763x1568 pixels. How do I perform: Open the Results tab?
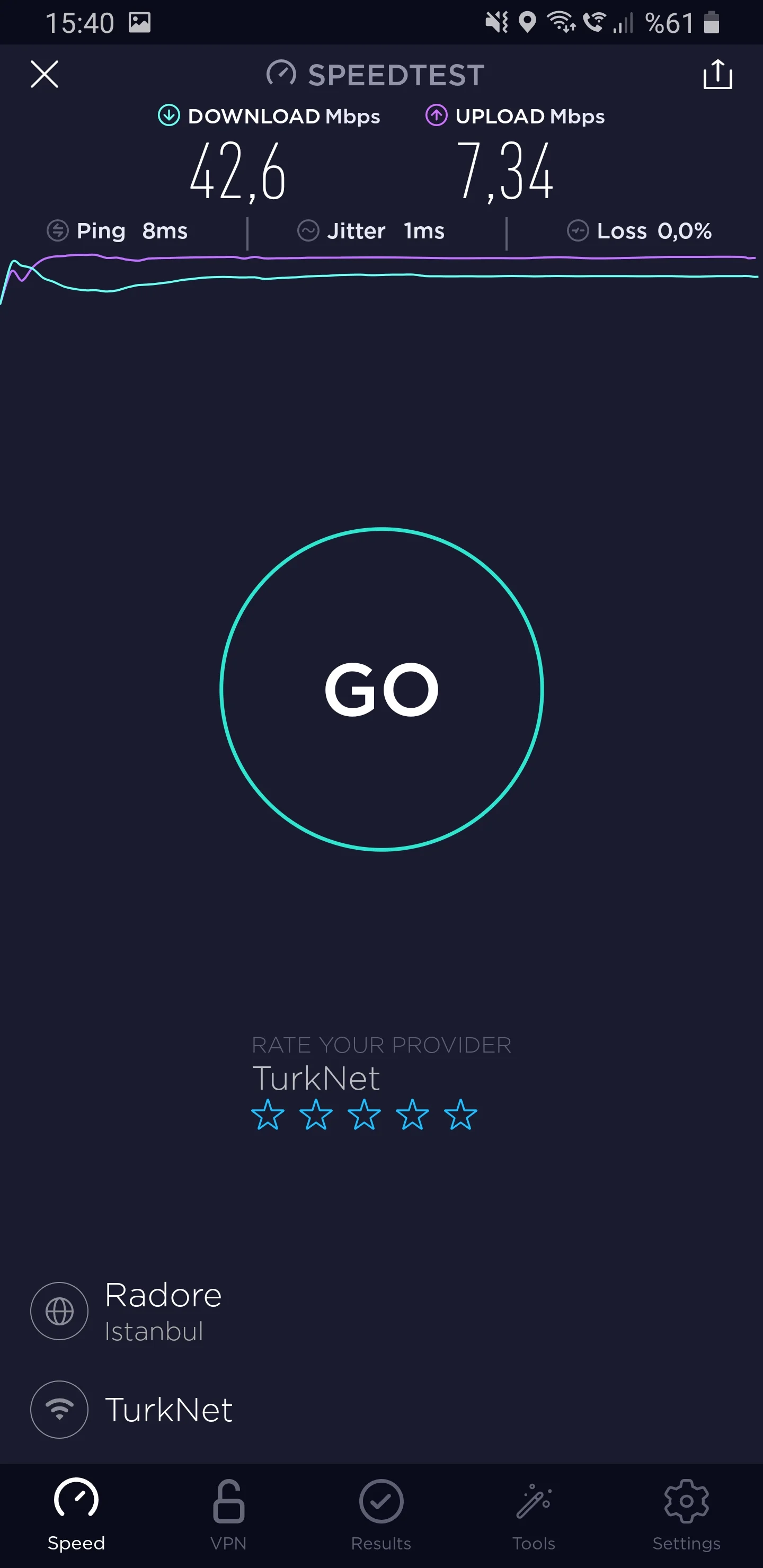point(381,1514)
